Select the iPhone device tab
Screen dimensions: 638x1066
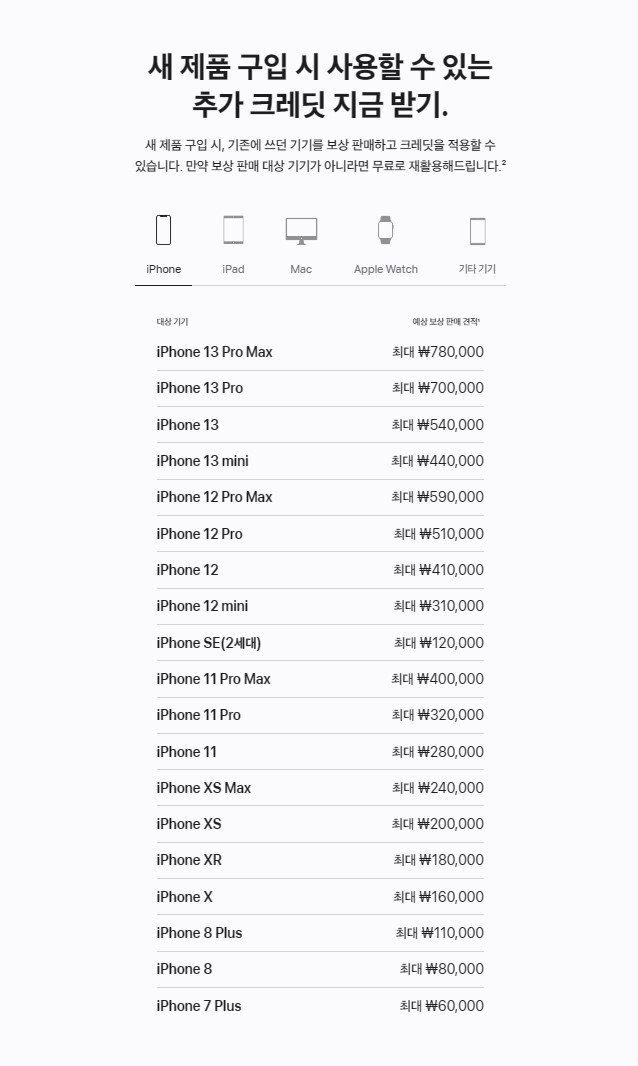pos(163,245)
